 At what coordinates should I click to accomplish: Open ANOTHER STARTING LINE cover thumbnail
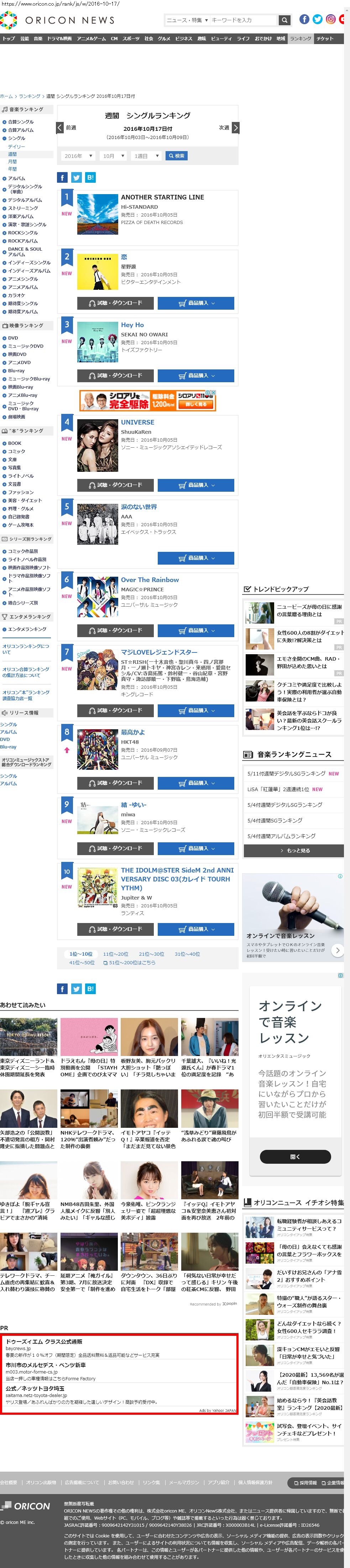point(98,214)
